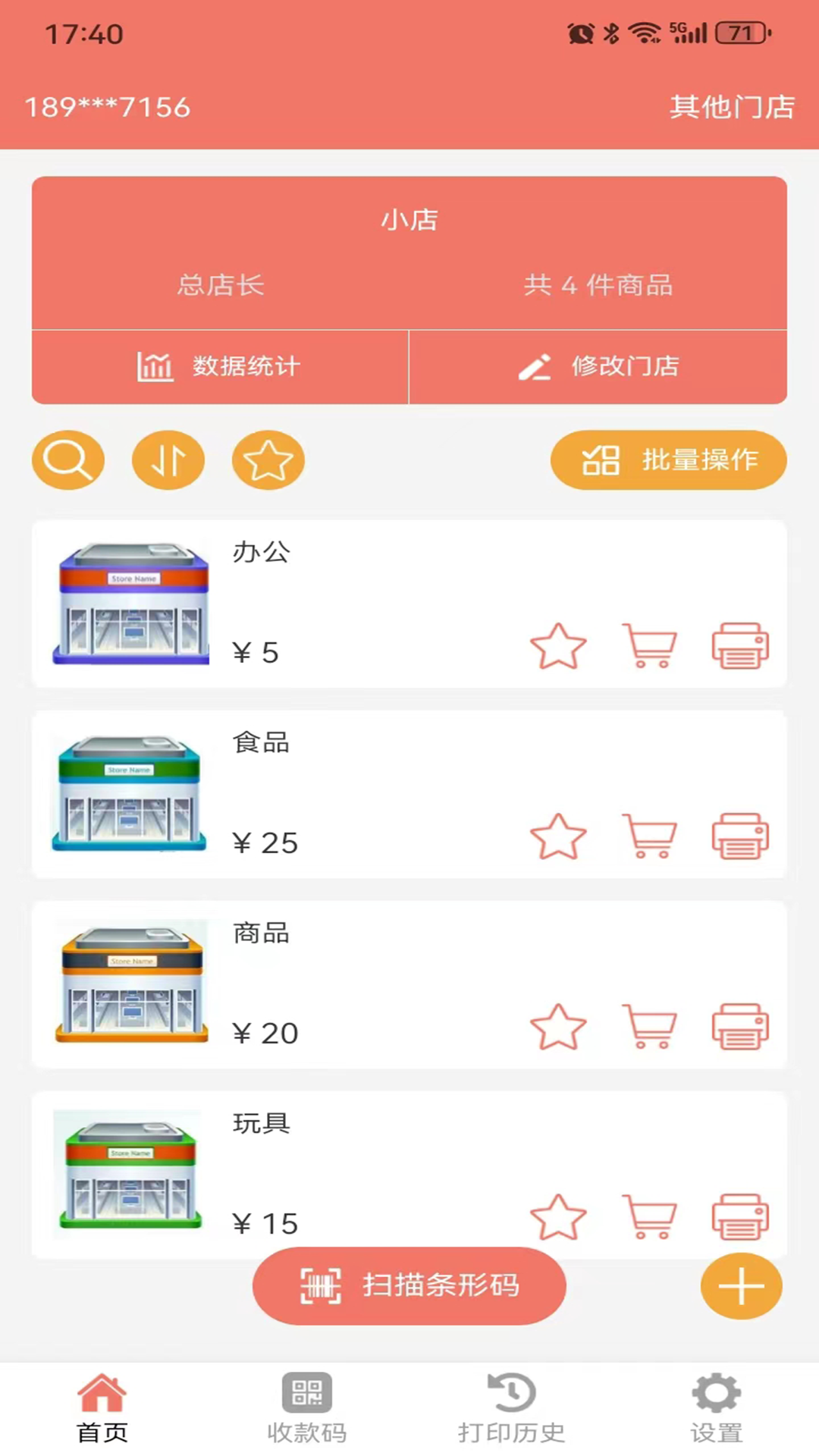Toggle the star on 食品 item
Screen dimensions: 819x1456
[558, 838]
